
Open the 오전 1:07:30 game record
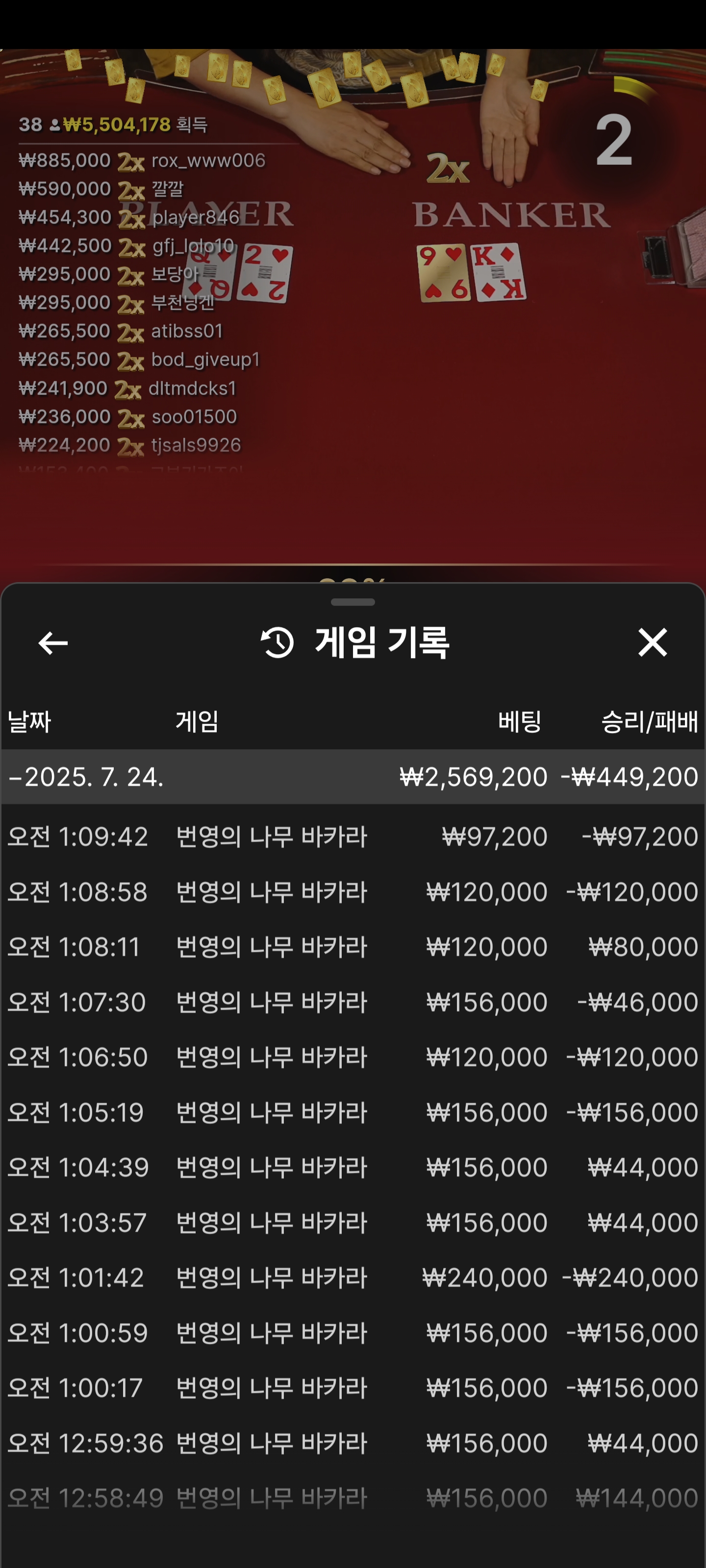pyautogui.click(x=353, y=1002)
